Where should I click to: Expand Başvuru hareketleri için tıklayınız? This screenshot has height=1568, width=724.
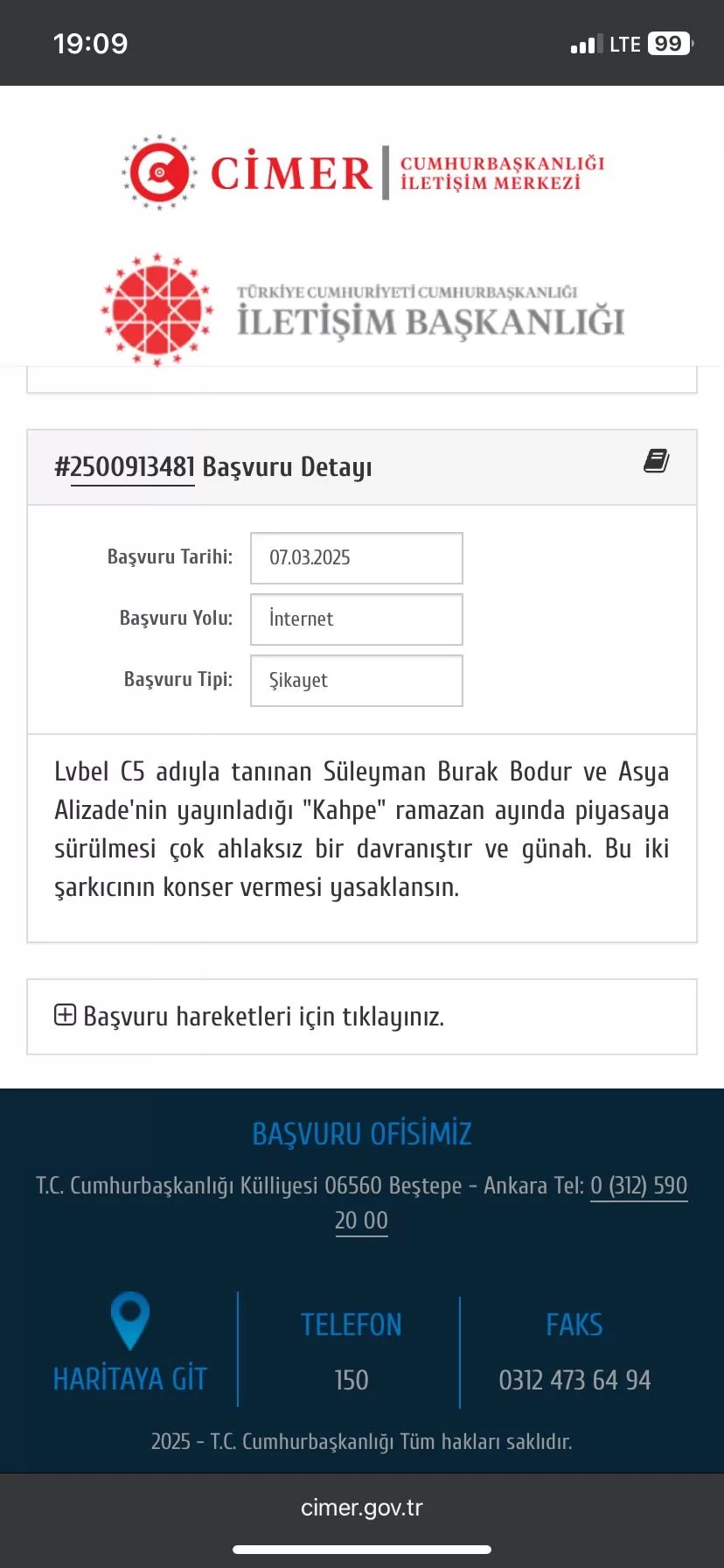pos(249,1016)
